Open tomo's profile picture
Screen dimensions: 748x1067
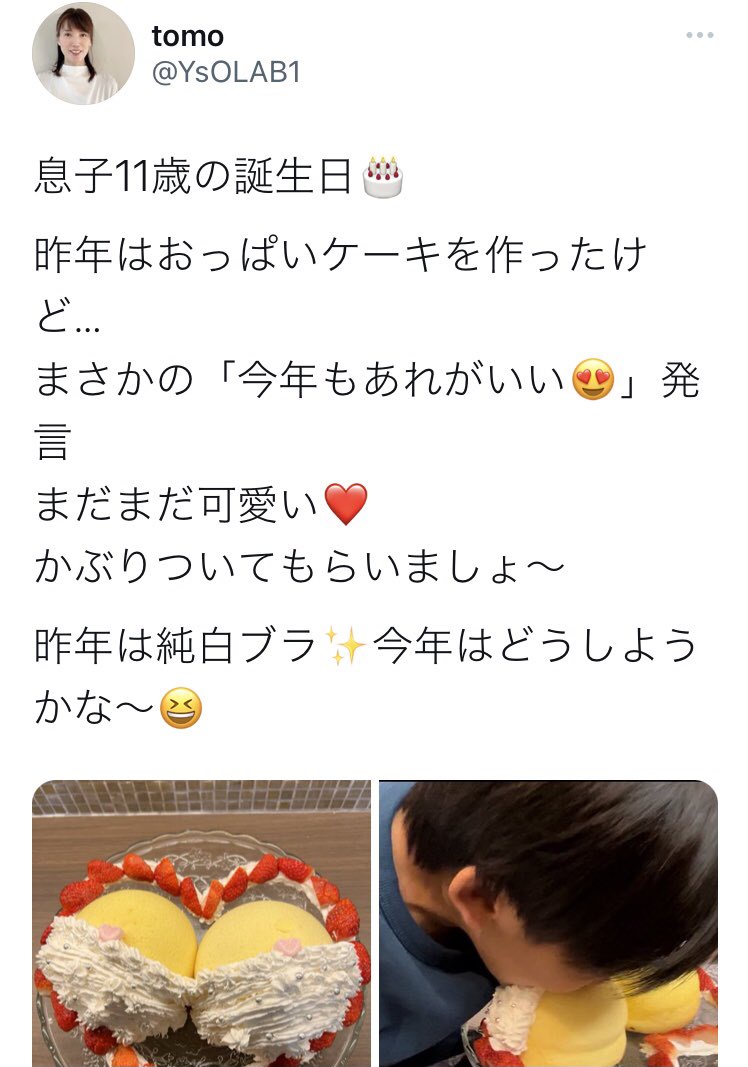coord(83,54)
